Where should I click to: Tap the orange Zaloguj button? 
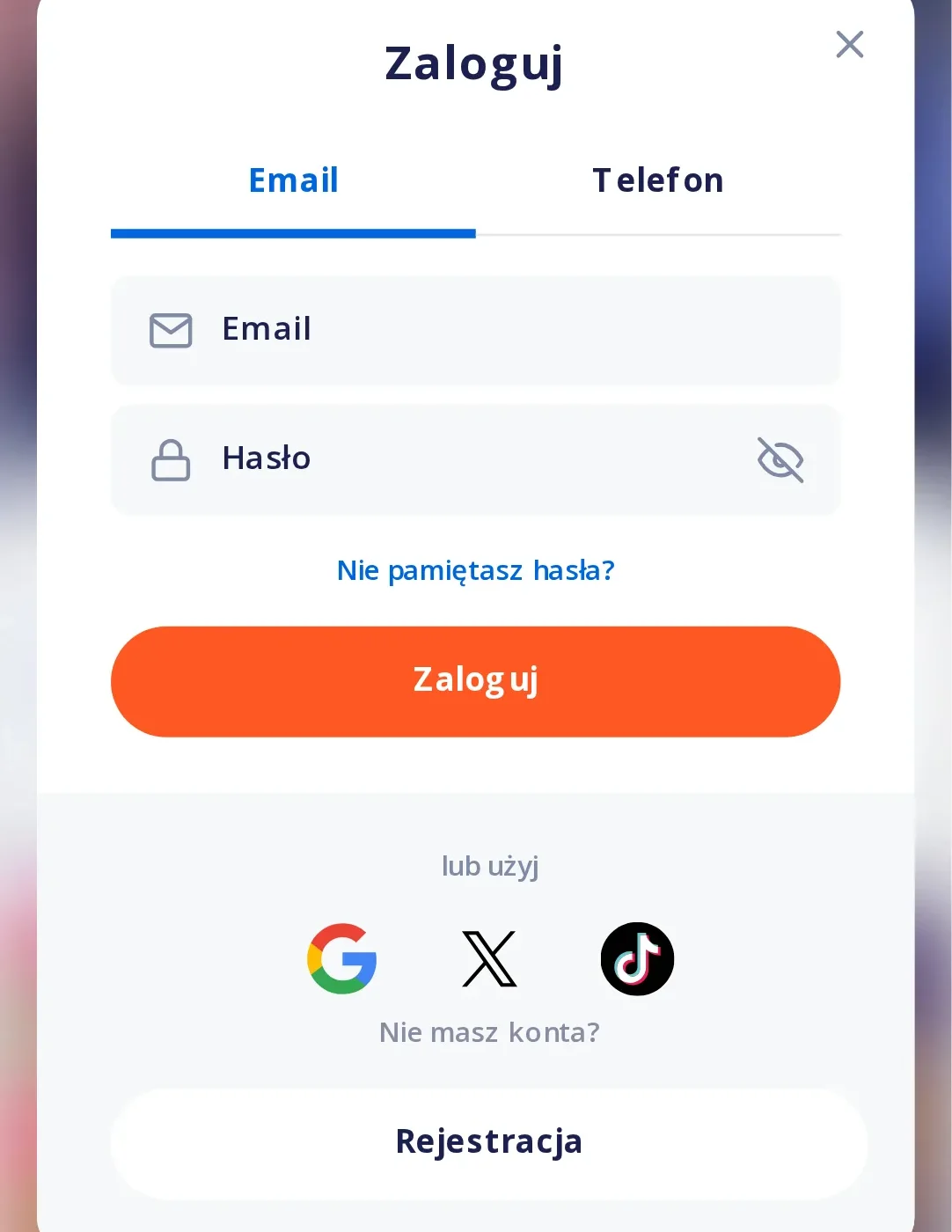coord(475,681)
